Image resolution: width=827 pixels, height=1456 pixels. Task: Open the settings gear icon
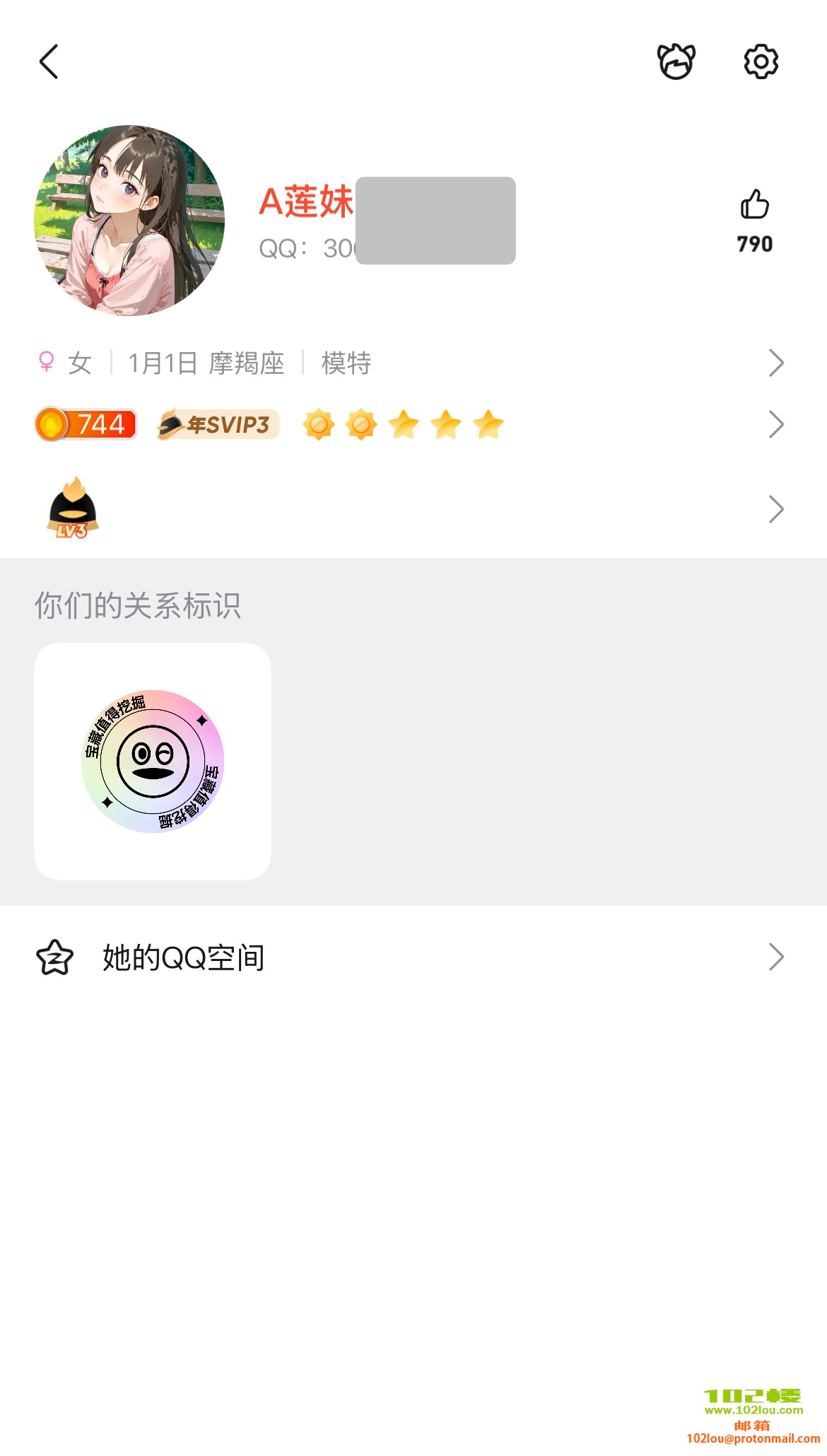click(x=761, y=62)
